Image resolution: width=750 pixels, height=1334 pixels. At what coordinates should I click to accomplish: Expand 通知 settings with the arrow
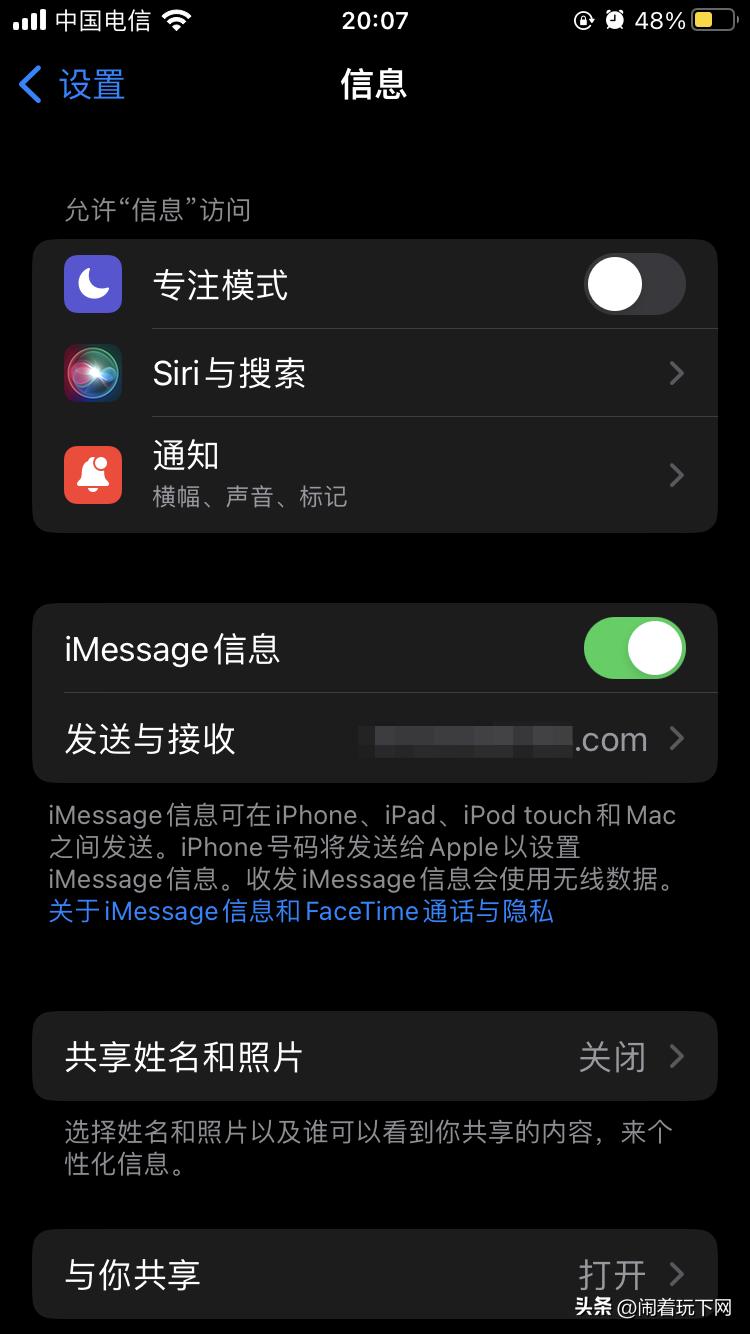point(676,474)
